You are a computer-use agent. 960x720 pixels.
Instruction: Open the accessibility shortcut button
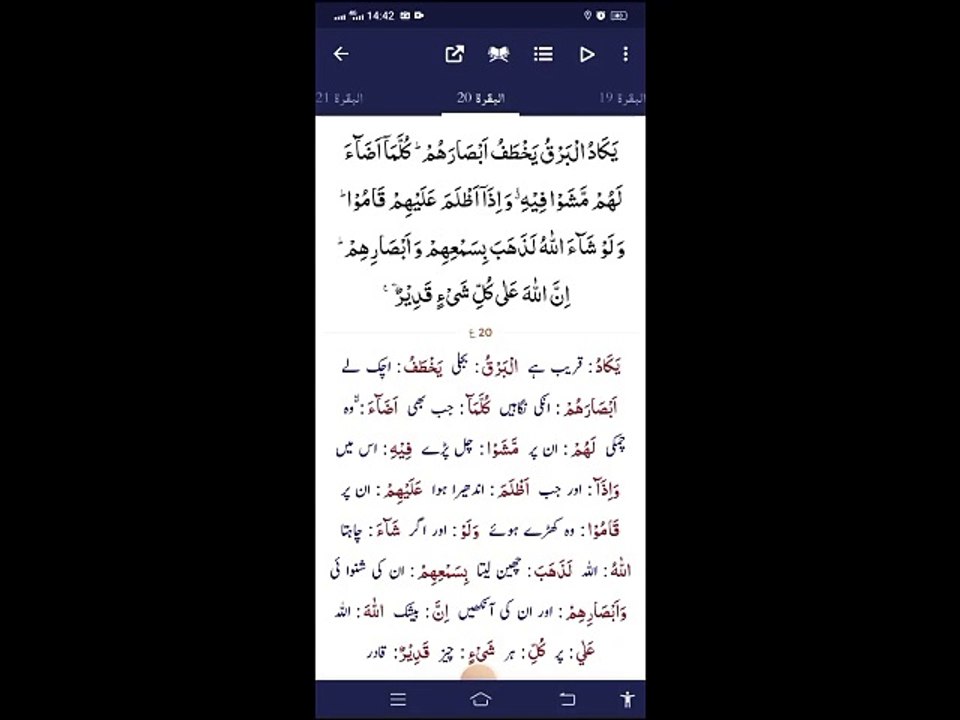coord(627,699)
